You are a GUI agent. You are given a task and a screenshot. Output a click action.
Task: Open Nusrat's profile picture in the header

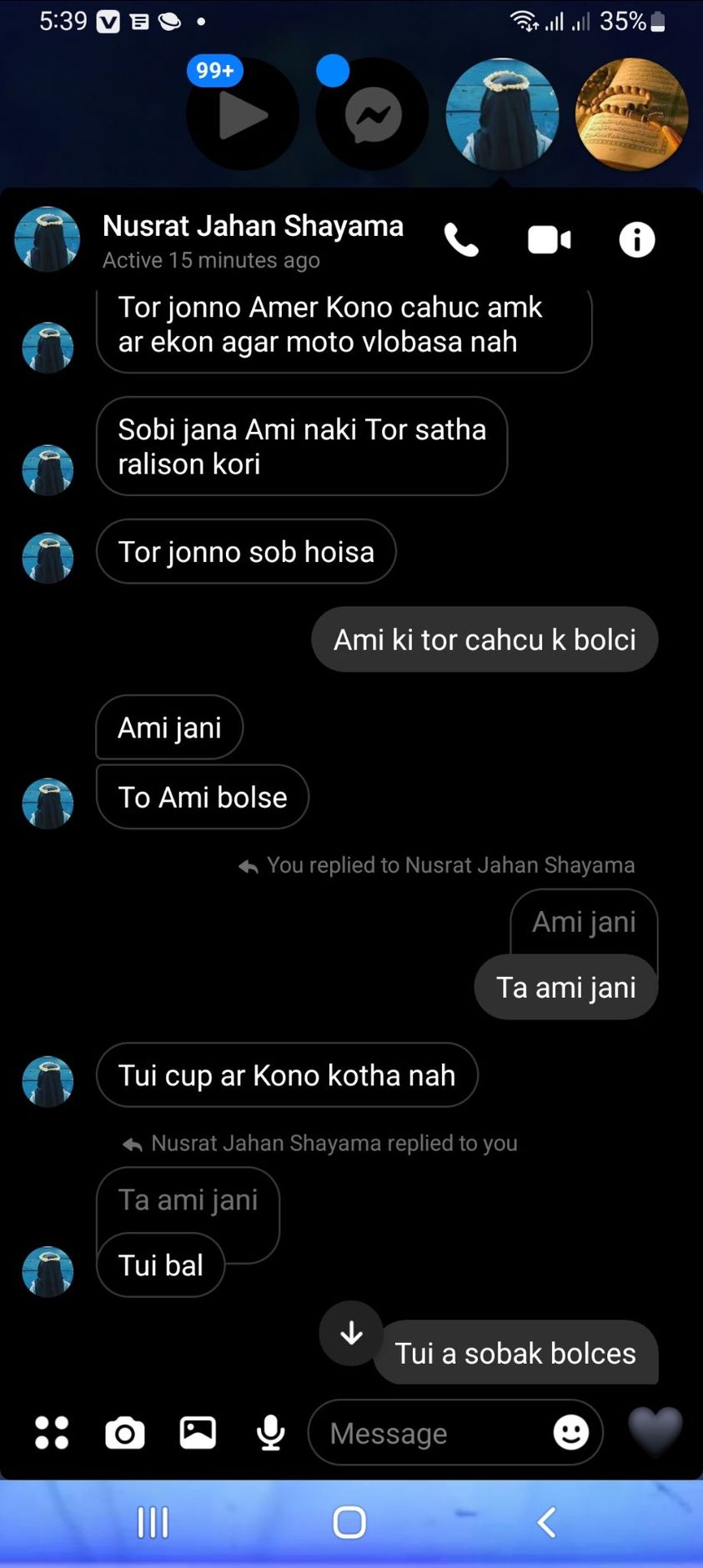(x=48, y=240)
